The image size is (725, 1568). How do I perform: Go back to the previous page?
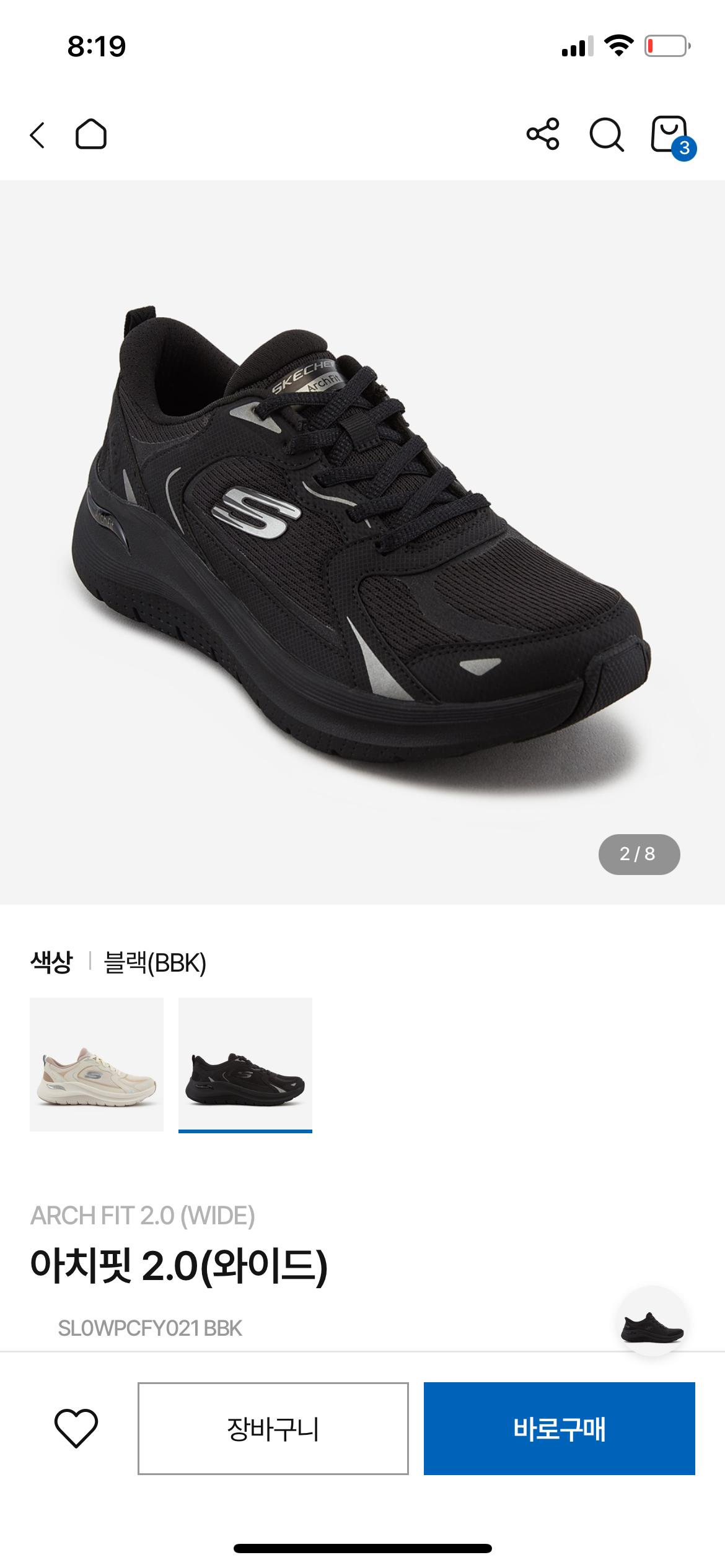point(38,134)
